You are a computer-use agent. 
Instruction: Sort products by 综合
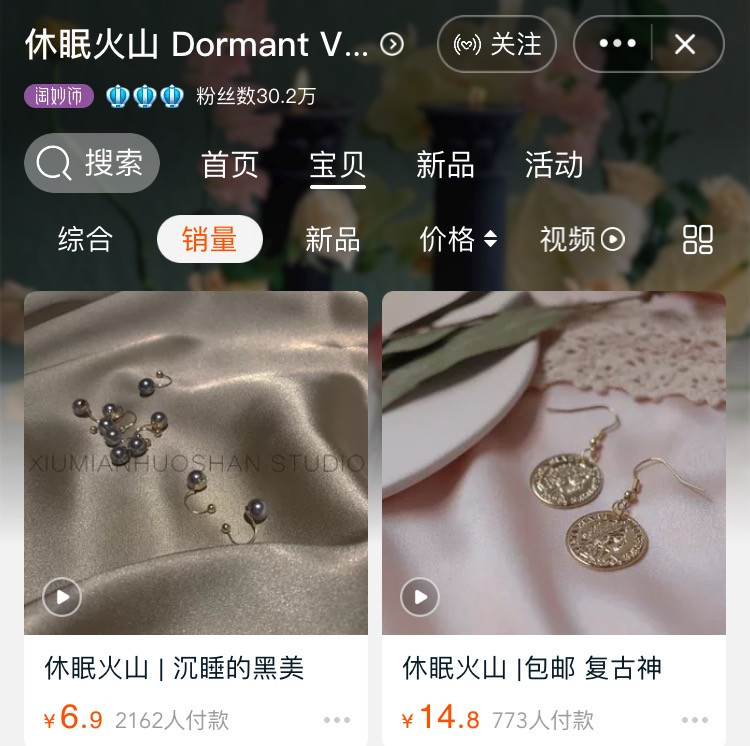tap(85, 239)
